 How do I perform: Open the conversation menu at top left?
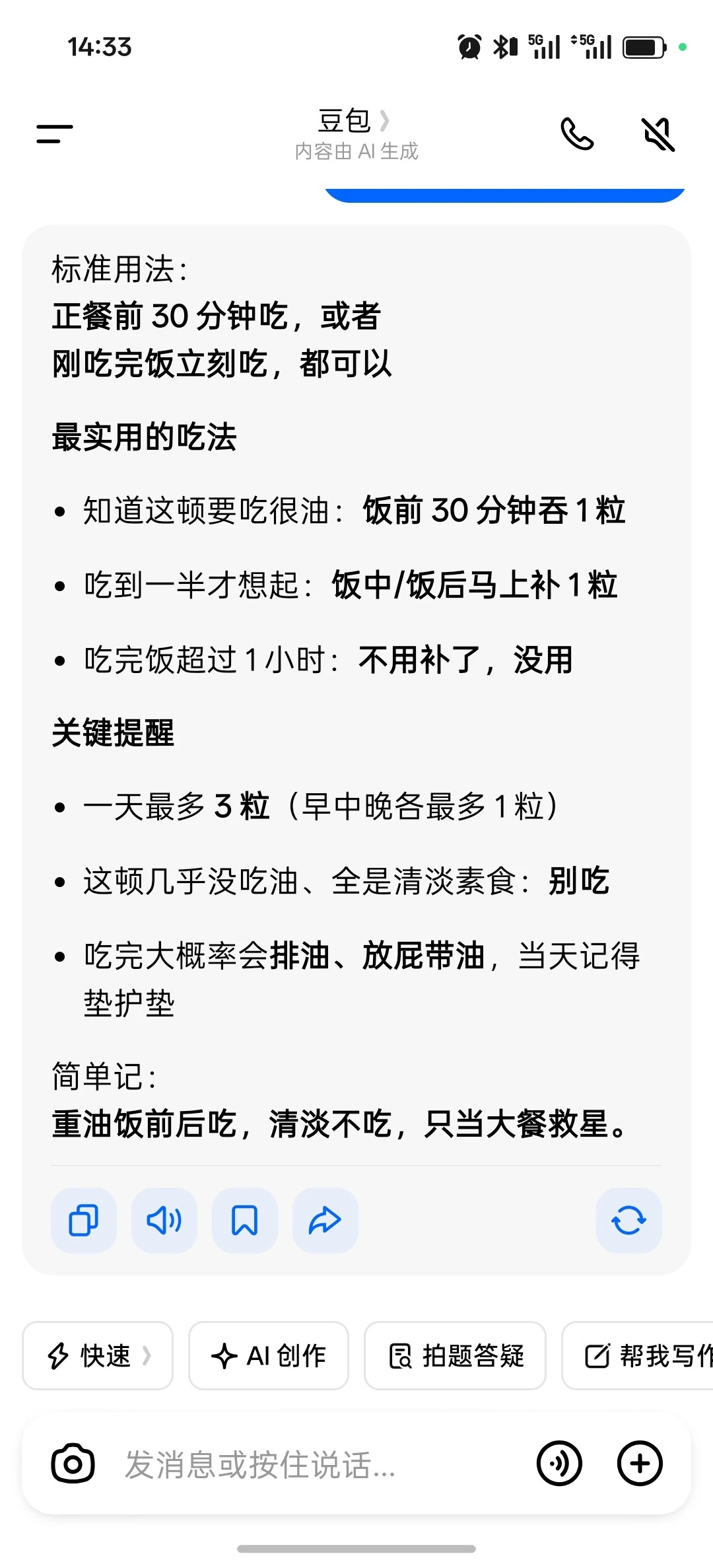[54, 133]
